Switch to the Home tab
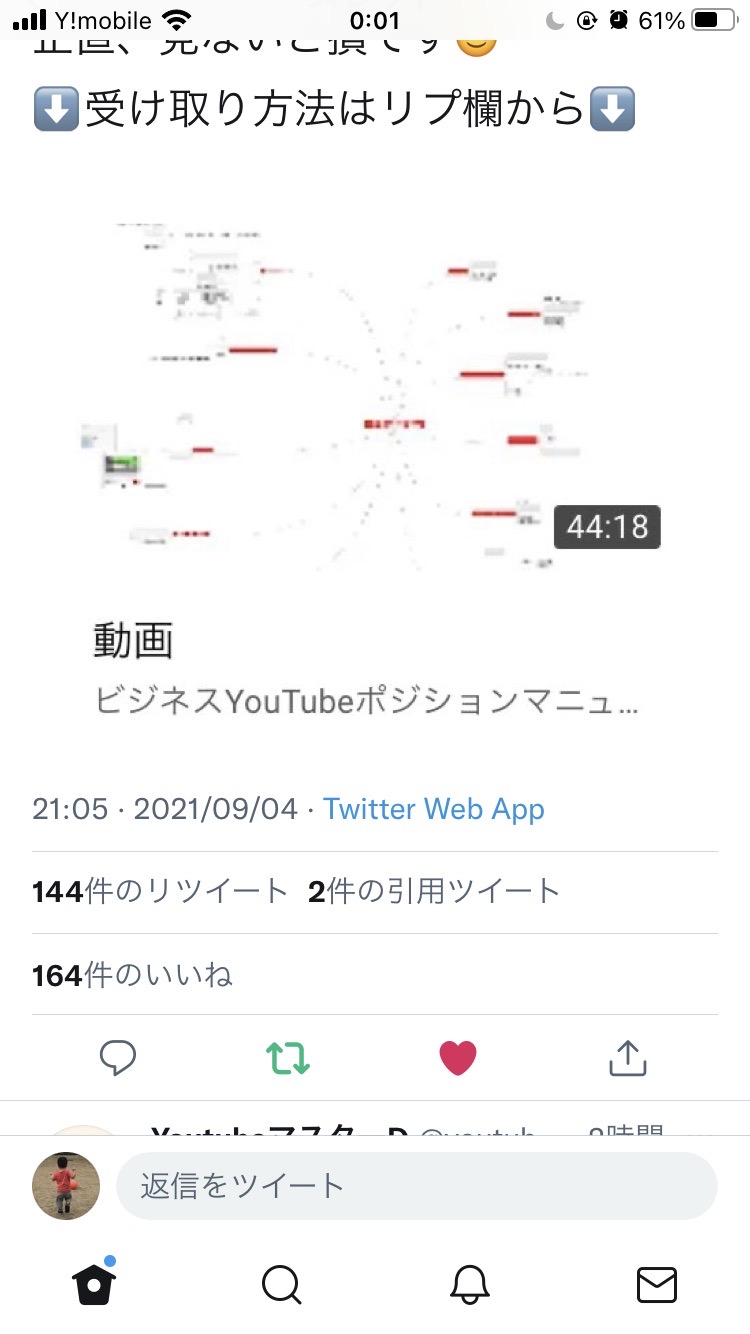Image resolution: width=750 pixels, height=1334 pixels. coord(95,1284)
